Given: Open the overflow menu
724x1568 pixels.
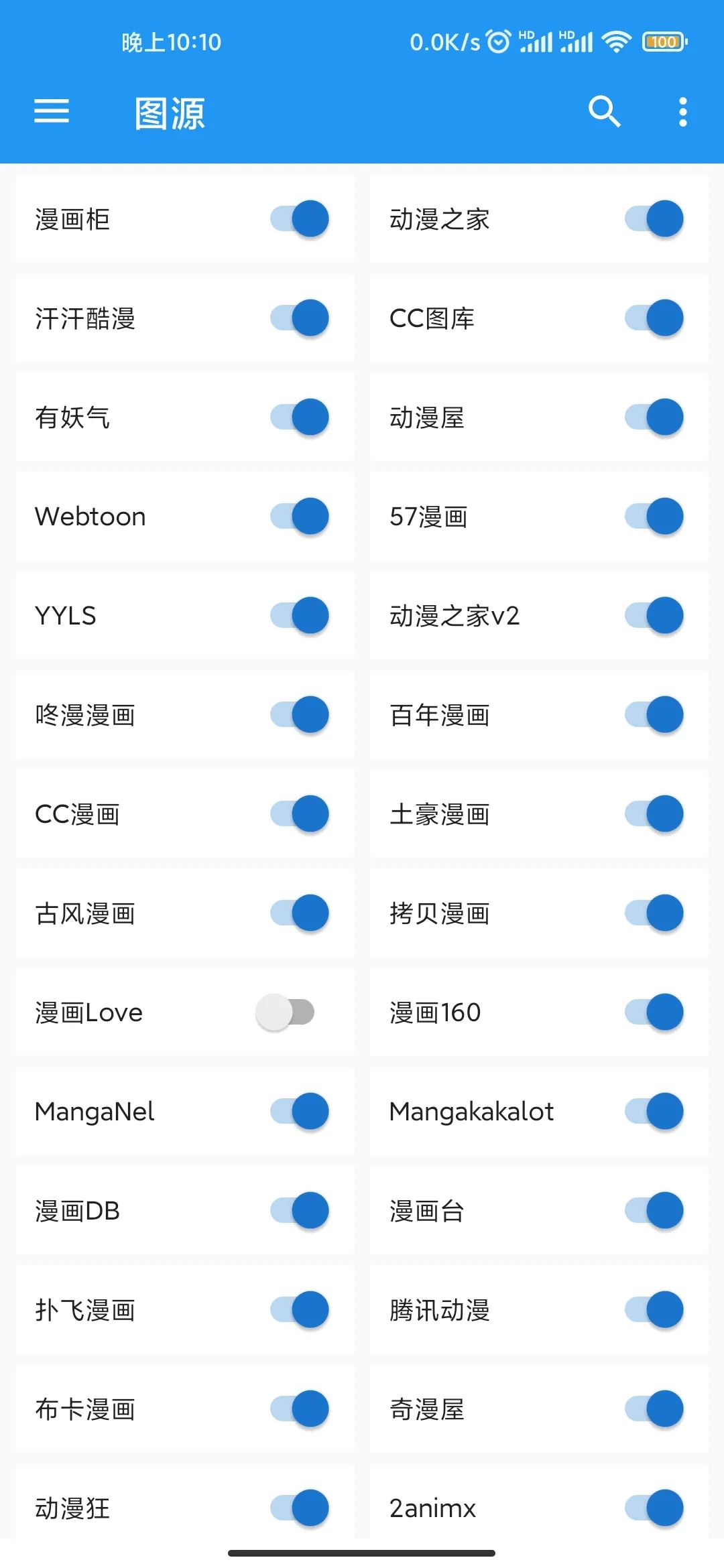Looking at the screenshot, I should click(x=682, y=112).
